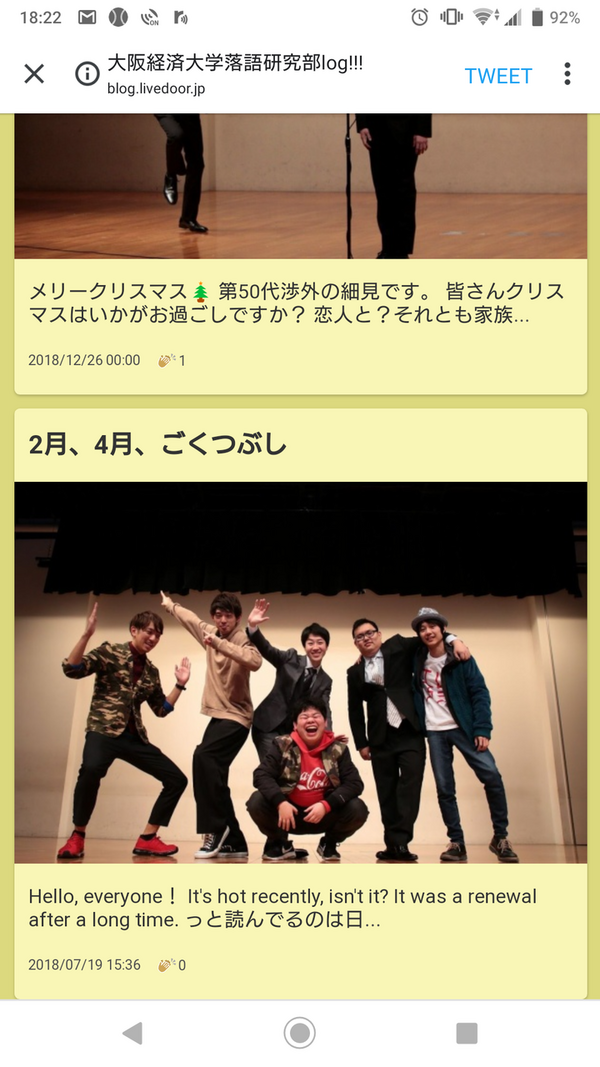The width and height of the screenshot is (600, 1067).
Task: Open the browser overflow menu
Action: coord(567,74)
